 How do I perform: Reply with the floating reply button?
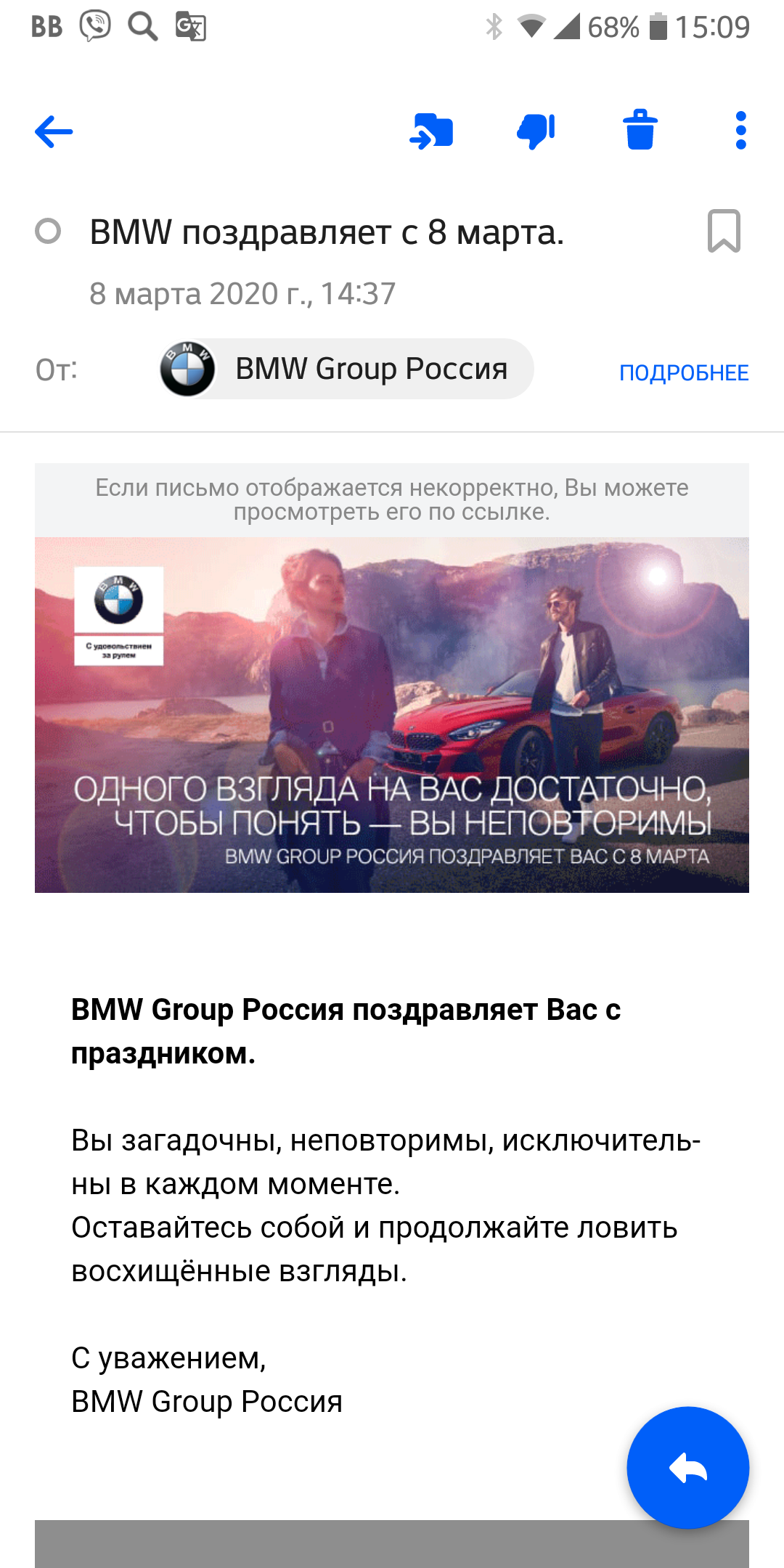pos(687,1468)
